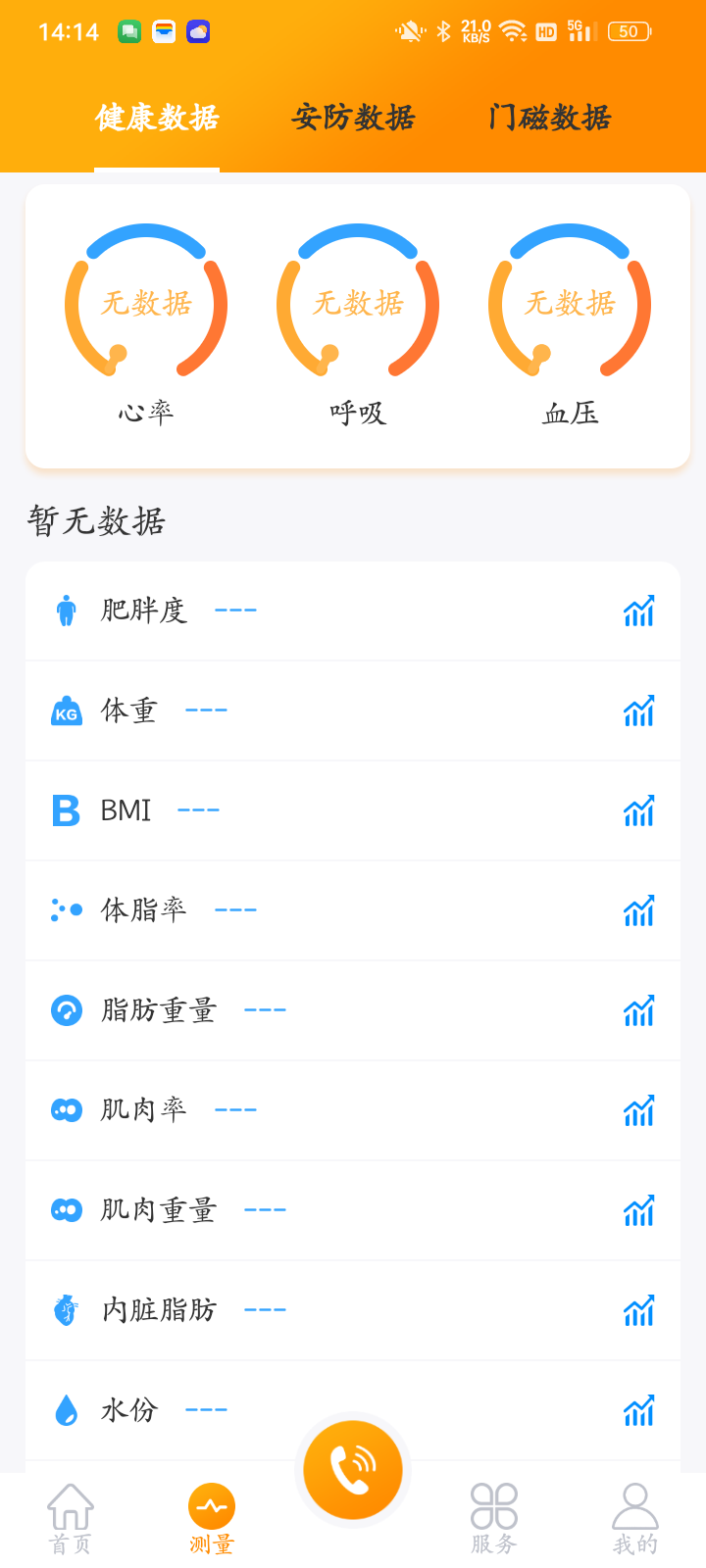Tap the chart icon beside 脂肪重量

point(638,1011)
